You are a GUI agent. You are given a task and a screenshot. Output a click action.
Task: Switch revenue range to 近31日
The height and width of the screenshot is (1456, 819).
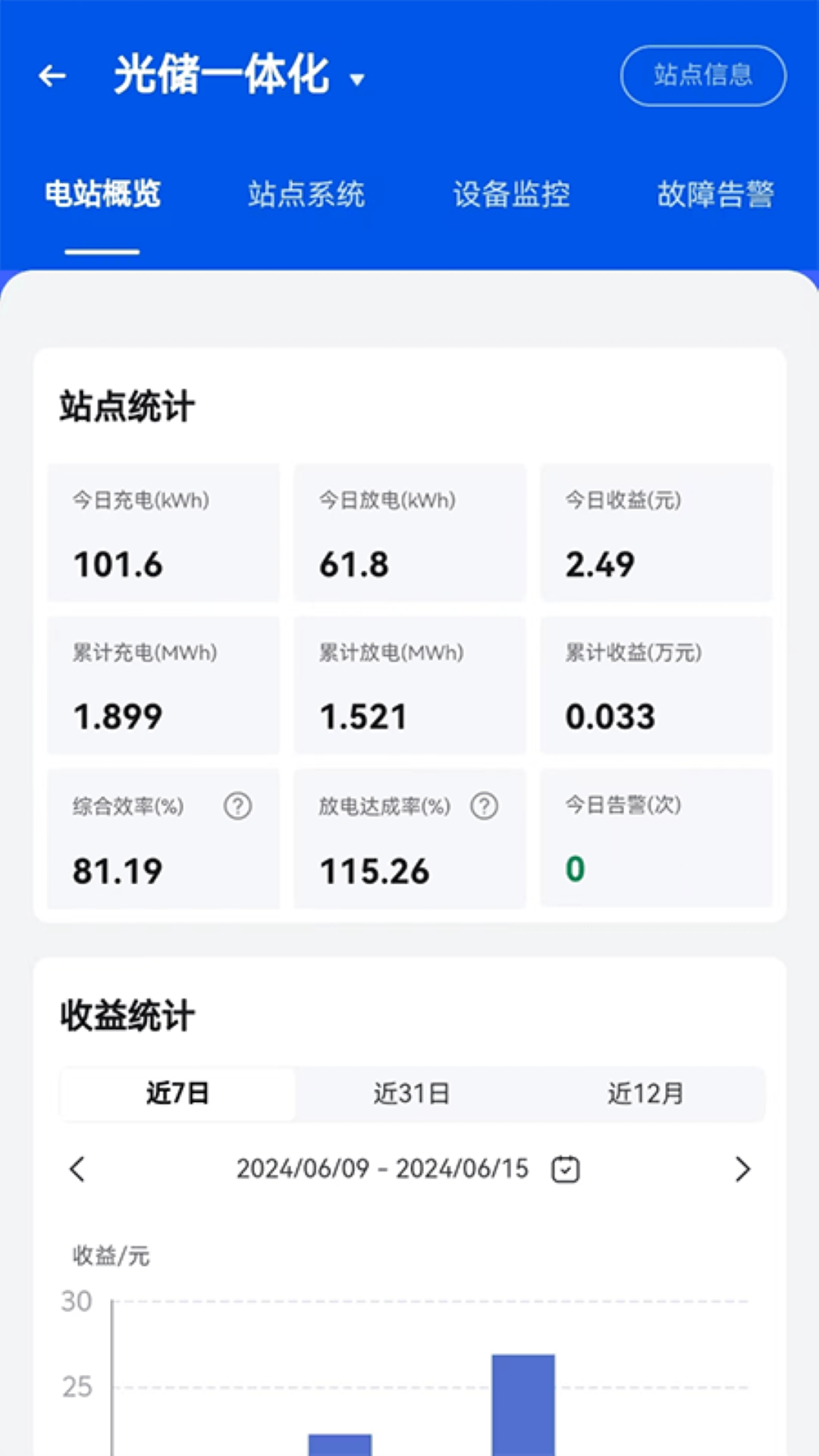[412, 1094]
